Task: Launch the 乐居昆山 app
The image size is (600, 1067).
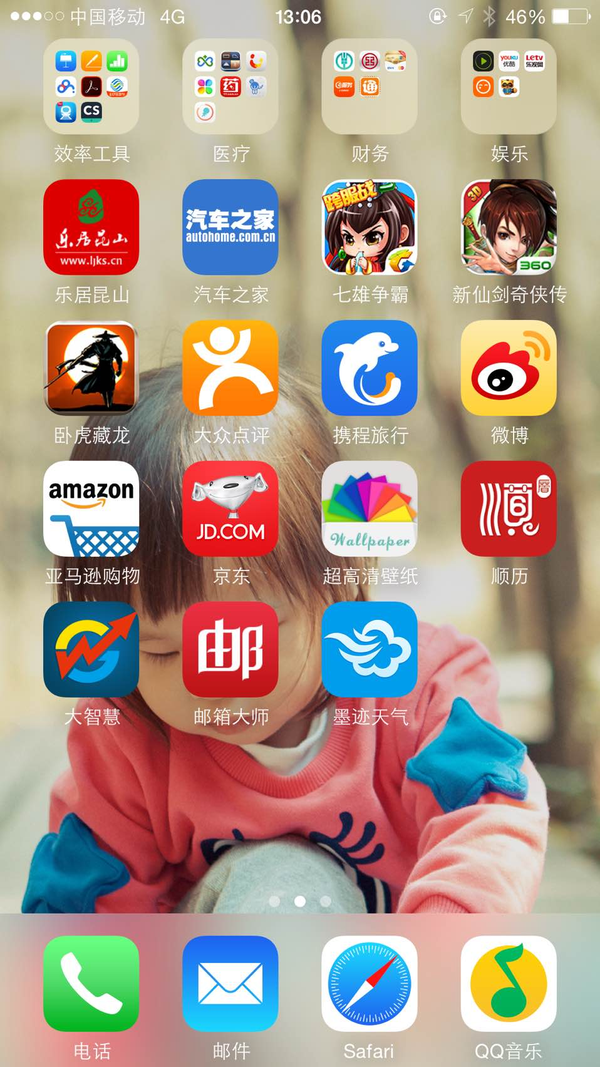Action: [x=91, y=227]
